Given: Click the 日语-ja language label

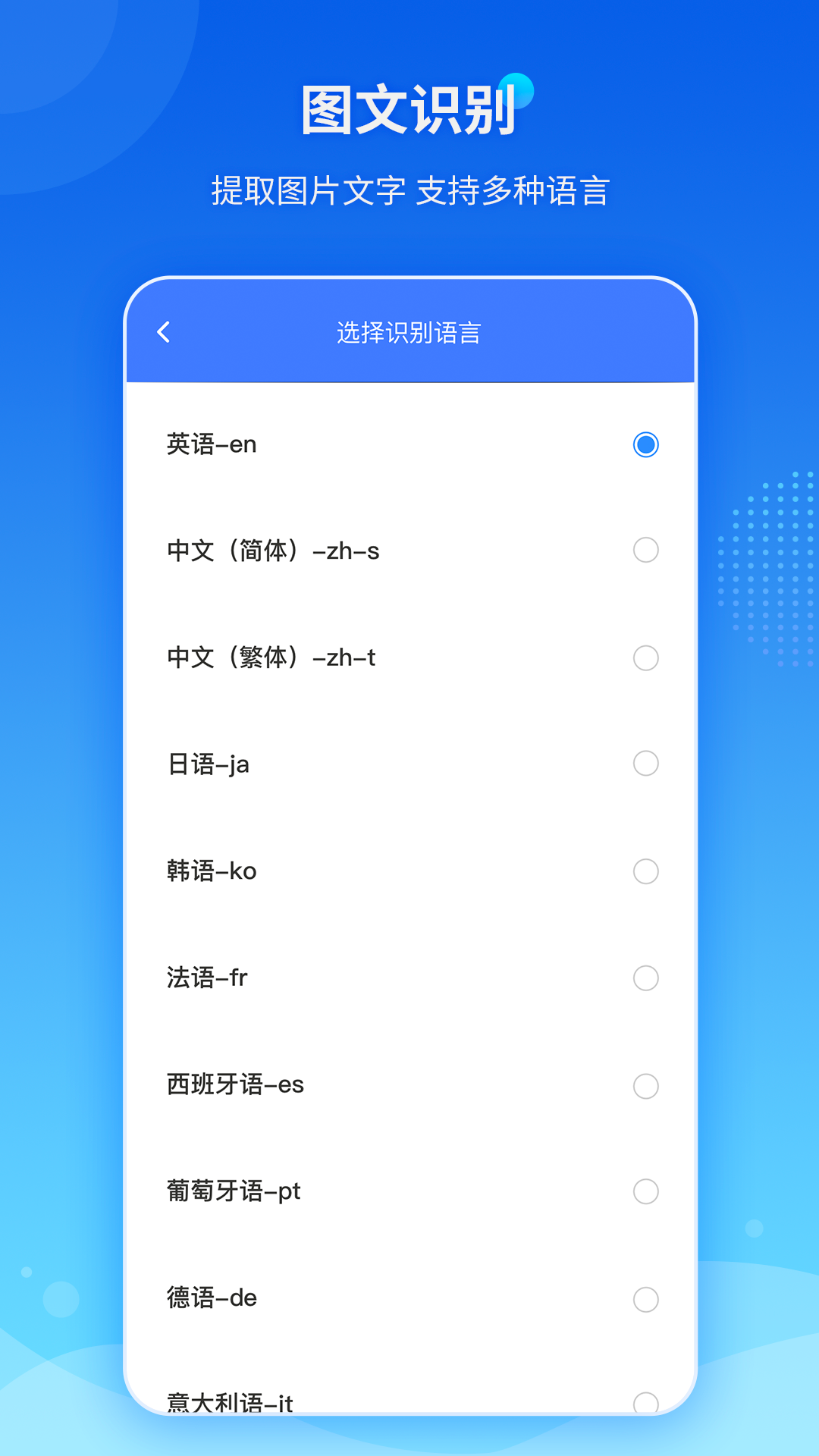Looking at the screenshot, I should coord(206,766).
